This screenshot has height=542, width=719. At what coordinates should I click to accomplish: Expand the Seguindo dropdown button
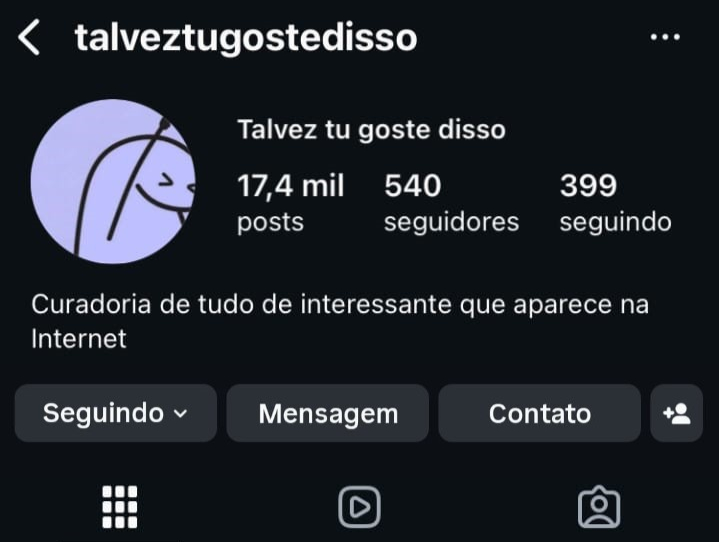(115, 413)
